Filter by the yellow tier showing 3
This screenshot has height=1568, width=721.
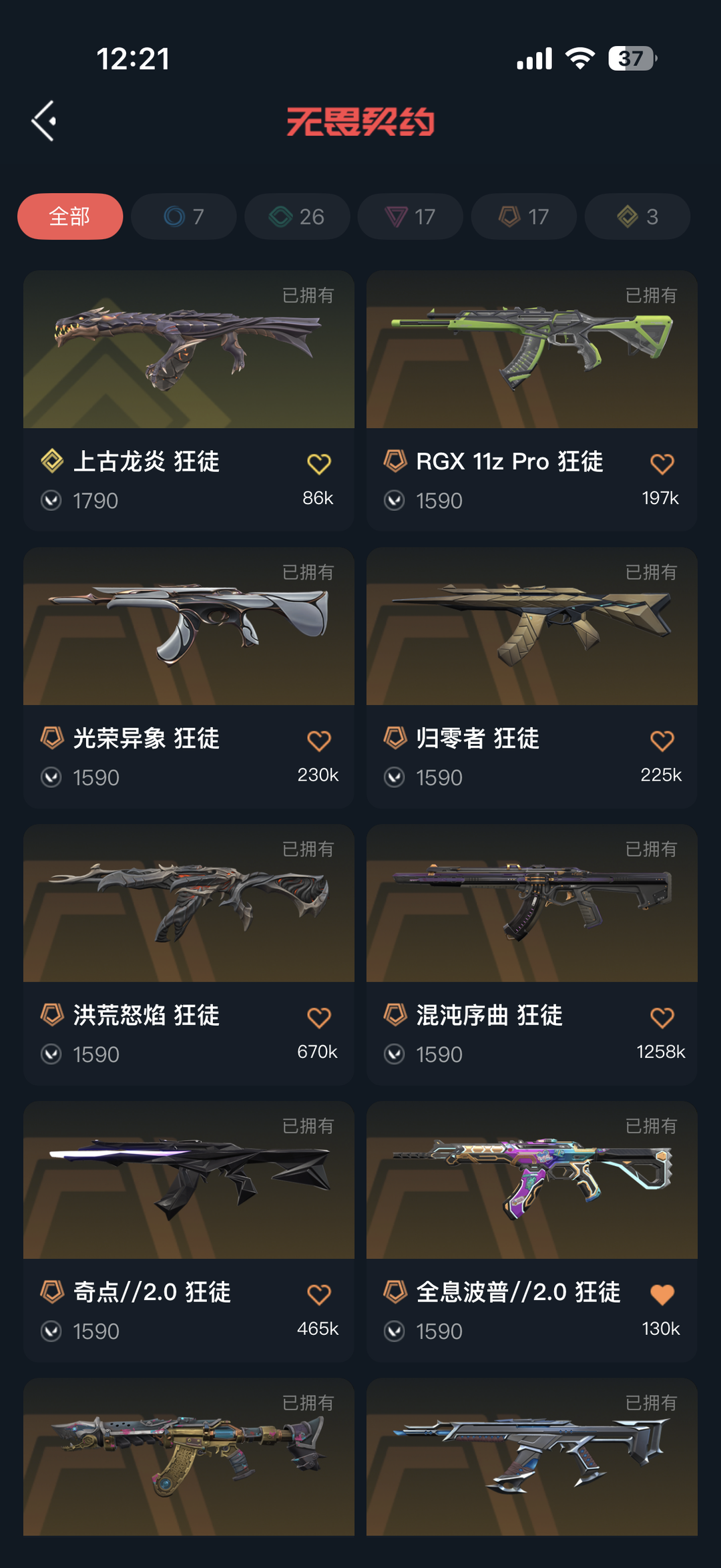[x=638, y=216]
